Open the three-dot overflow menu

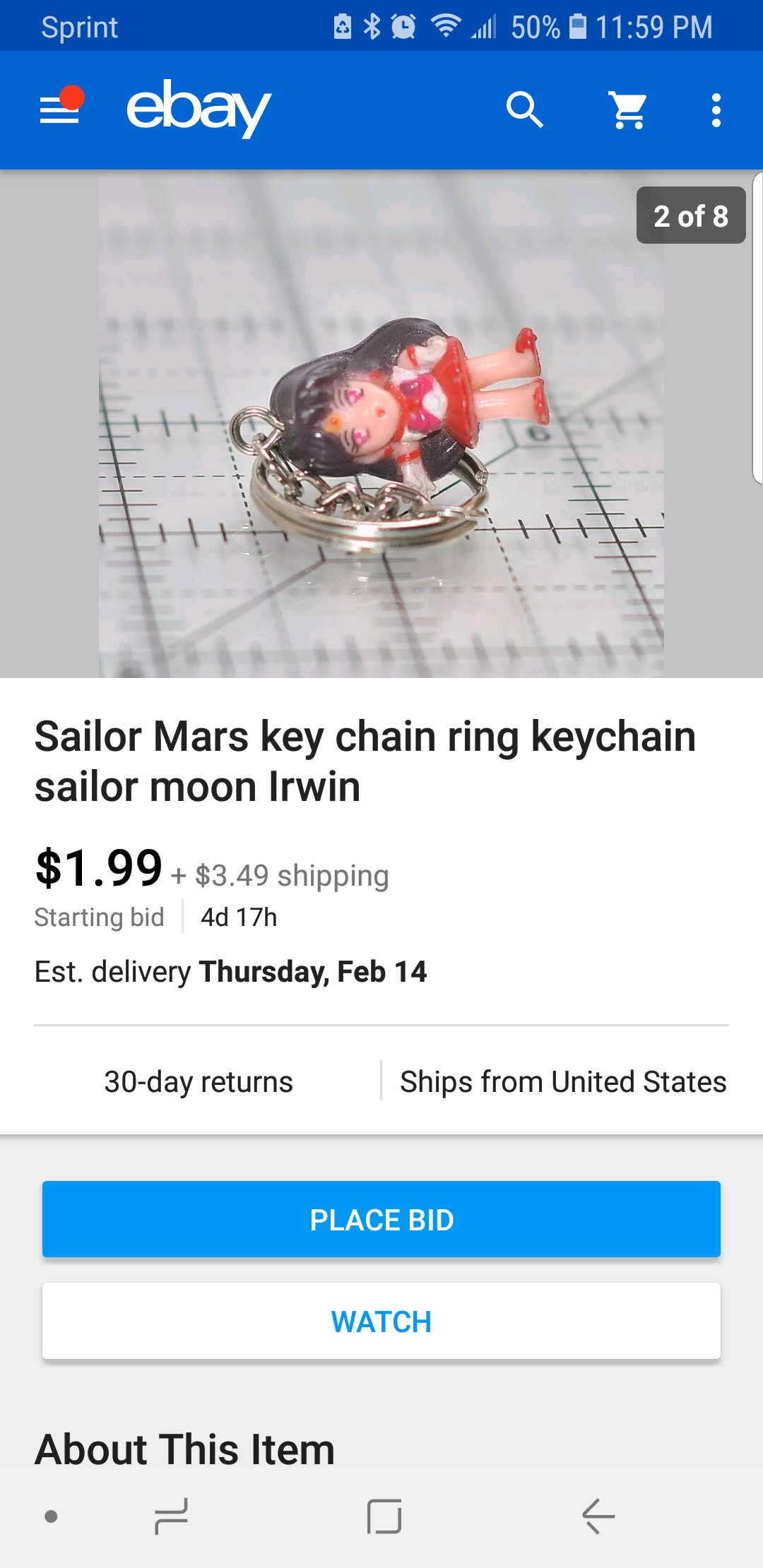point(716,110)
